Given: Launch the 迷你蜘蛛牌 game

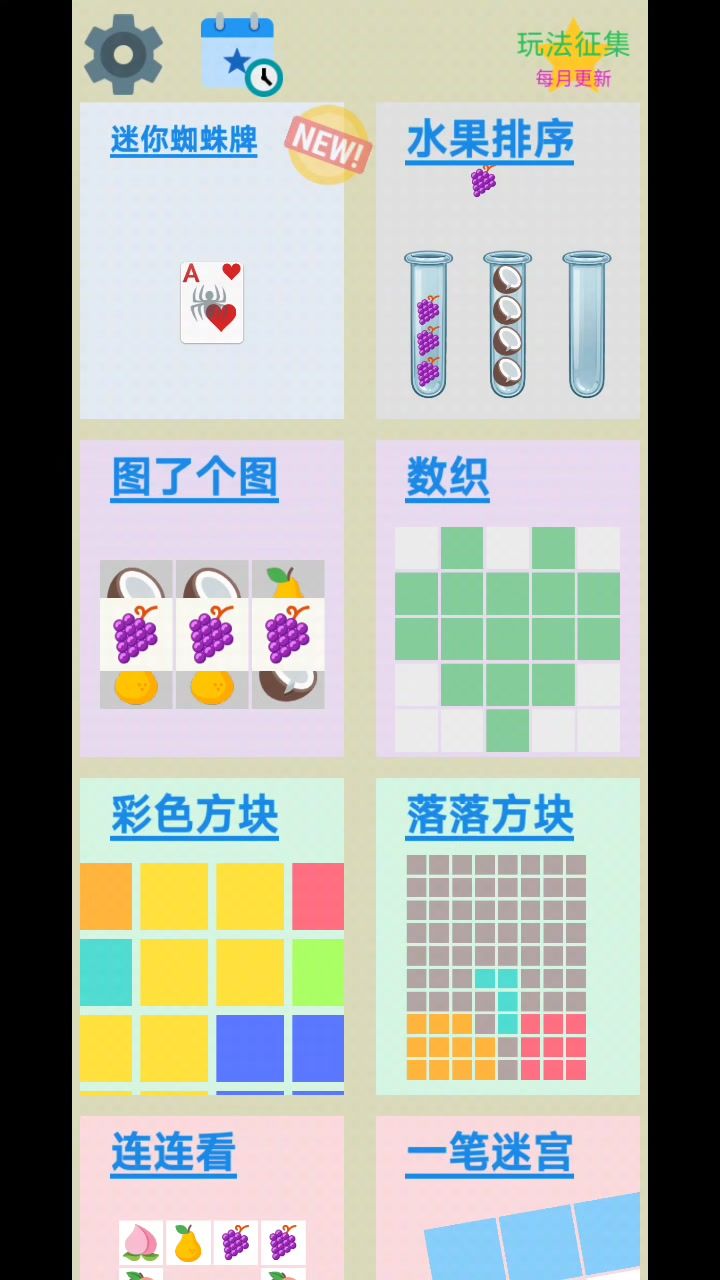Looking at the screenshot, I should point(212,260).
